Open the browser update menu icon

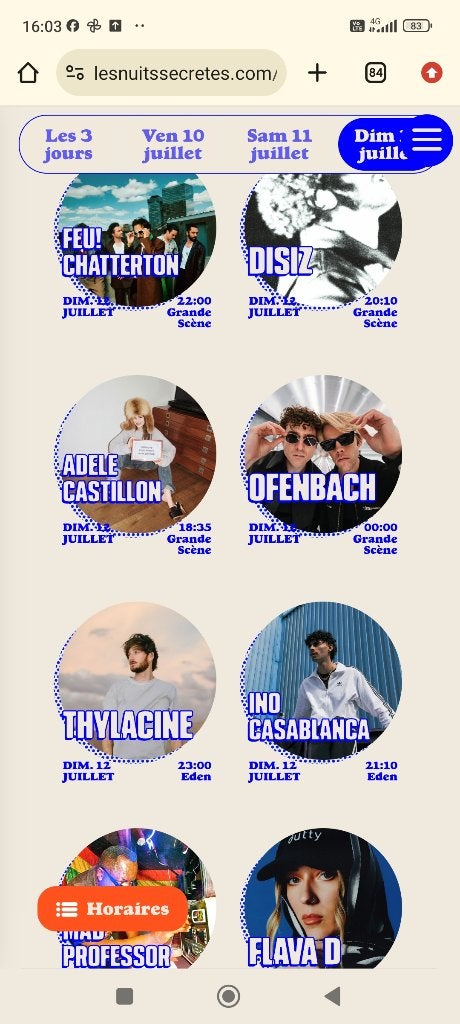pyautogui.click(x=431, y=72)
